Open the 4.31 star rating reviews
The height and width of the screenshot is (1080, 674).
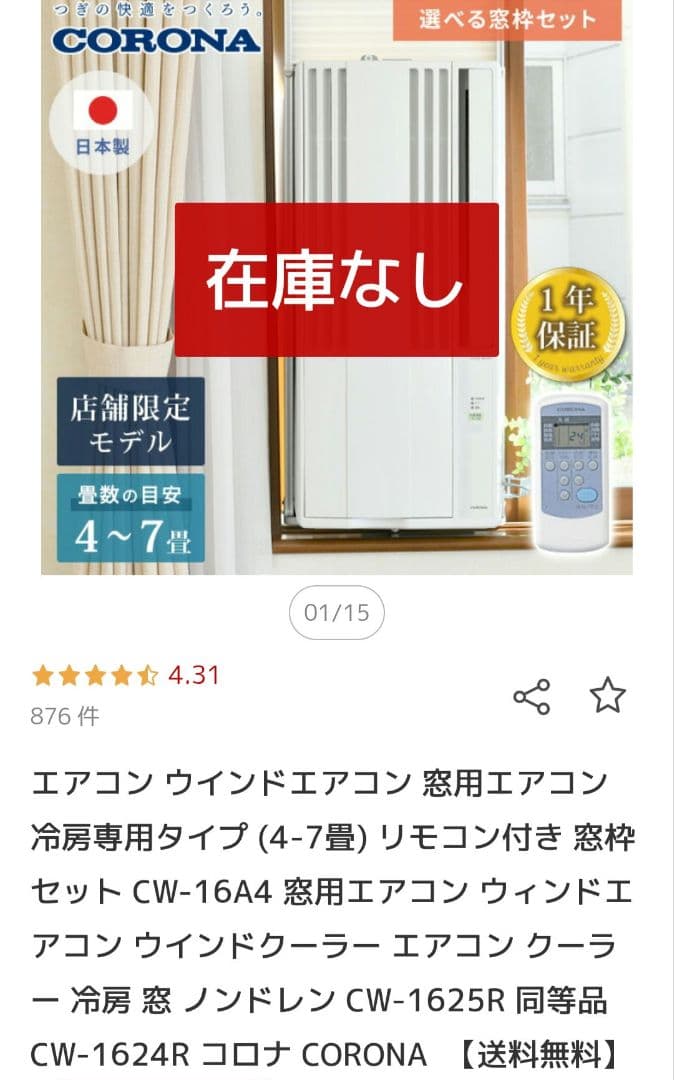125,675
